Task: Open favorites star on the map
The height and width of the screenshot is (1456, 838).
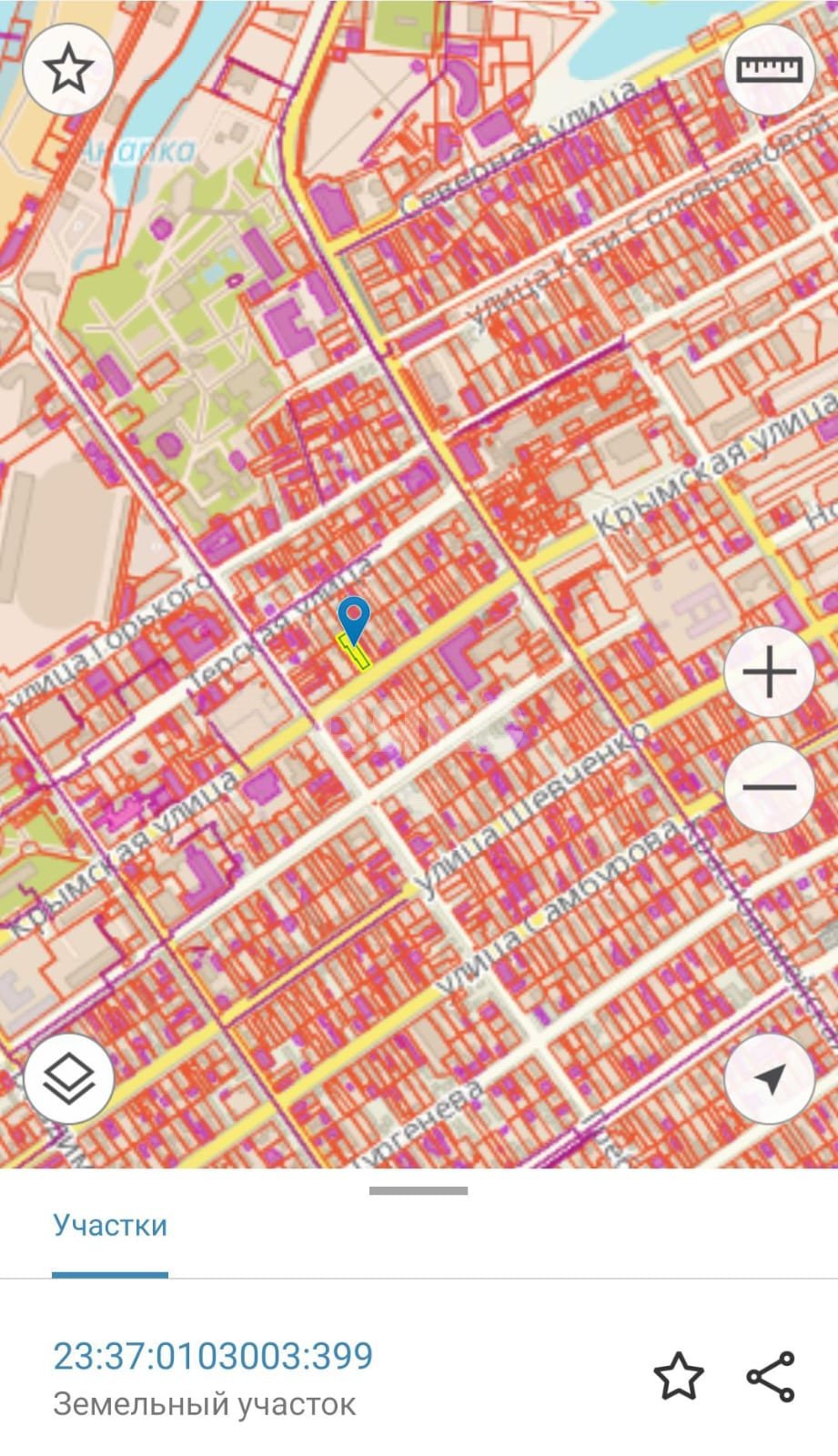Action: coord(68,69)
